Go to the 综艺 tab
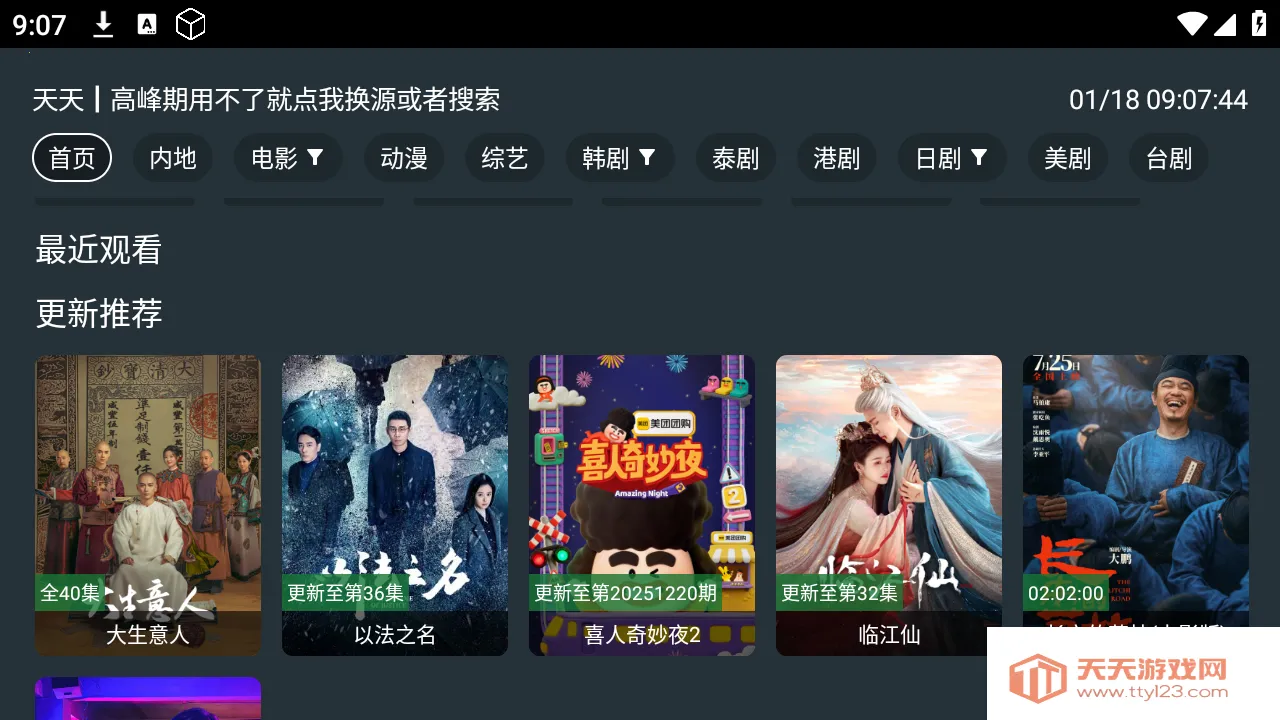Viewport: 1280px width, 720px height. pos(504,158)
